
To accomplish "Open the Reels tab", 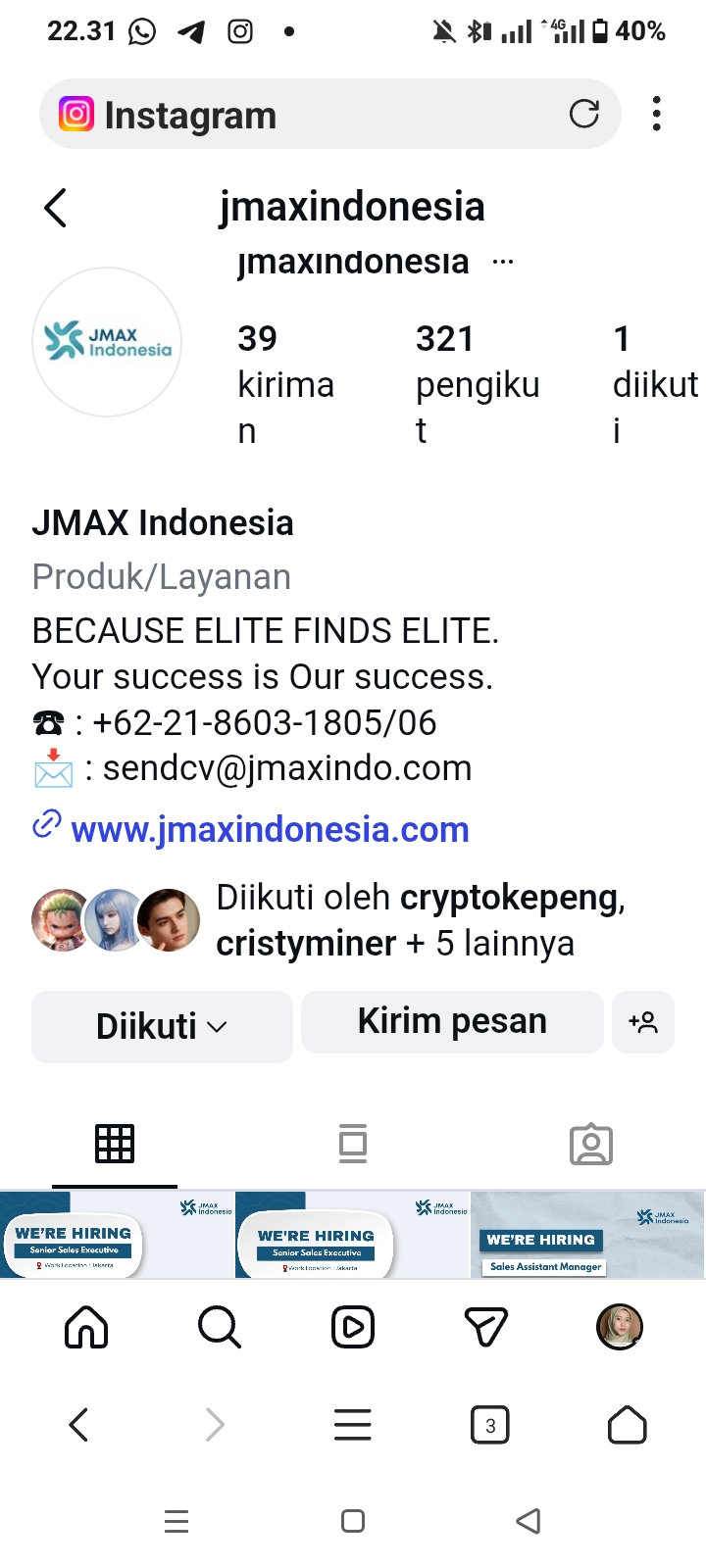I will (353, 1328).
